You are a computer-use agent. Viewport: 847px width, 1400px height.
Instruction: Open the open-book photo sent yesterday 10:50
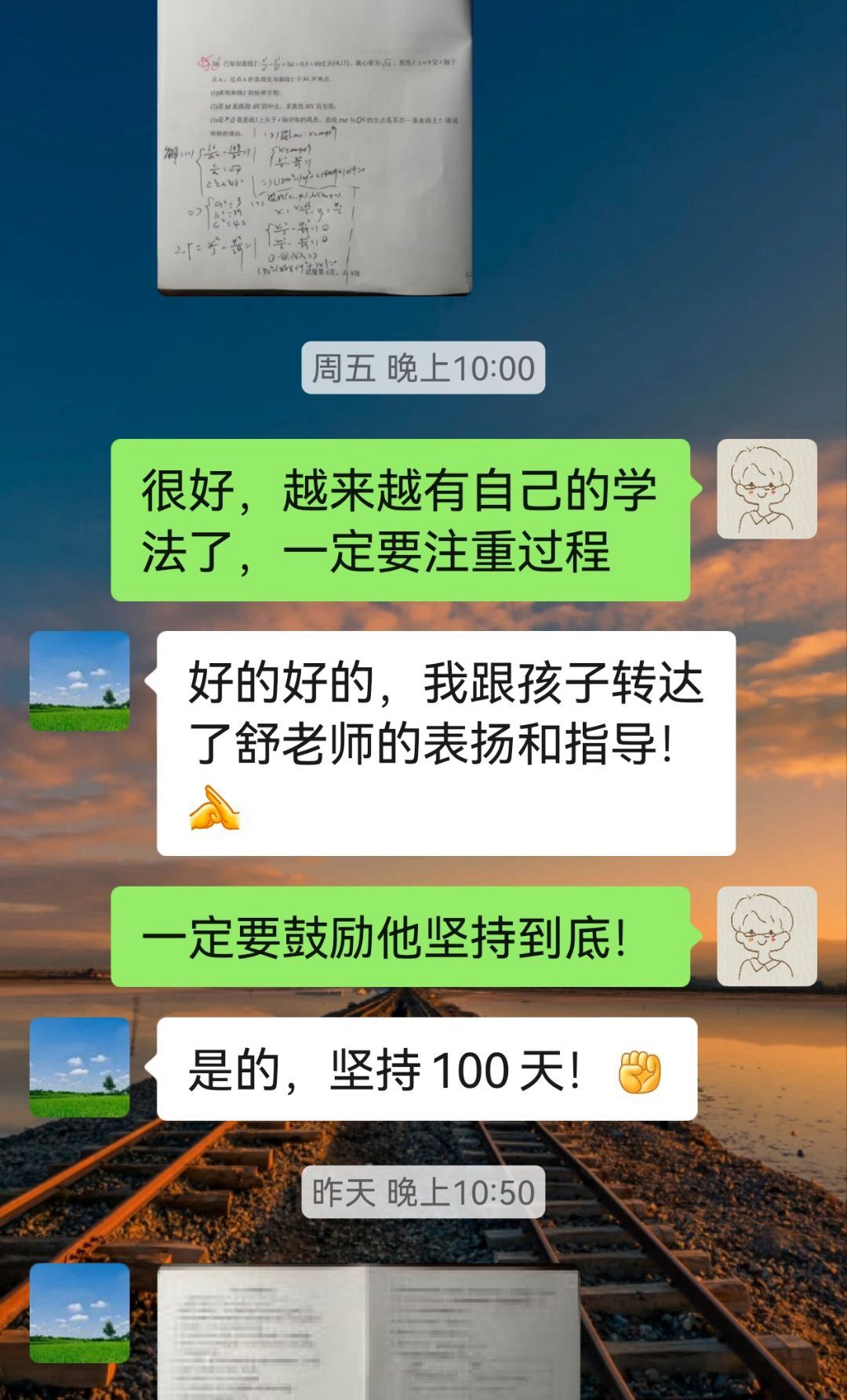pos(369,1333)
